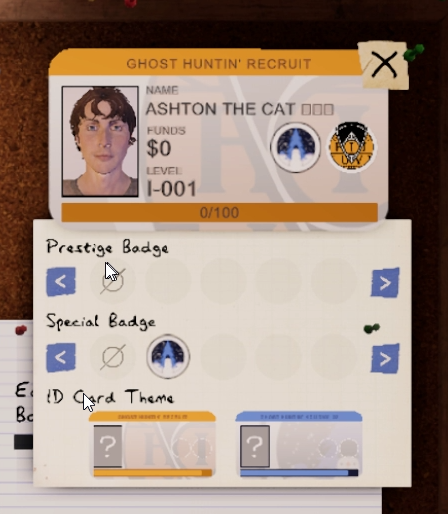
Task: Go to previous Special Badge page
Action: [61, 358]
